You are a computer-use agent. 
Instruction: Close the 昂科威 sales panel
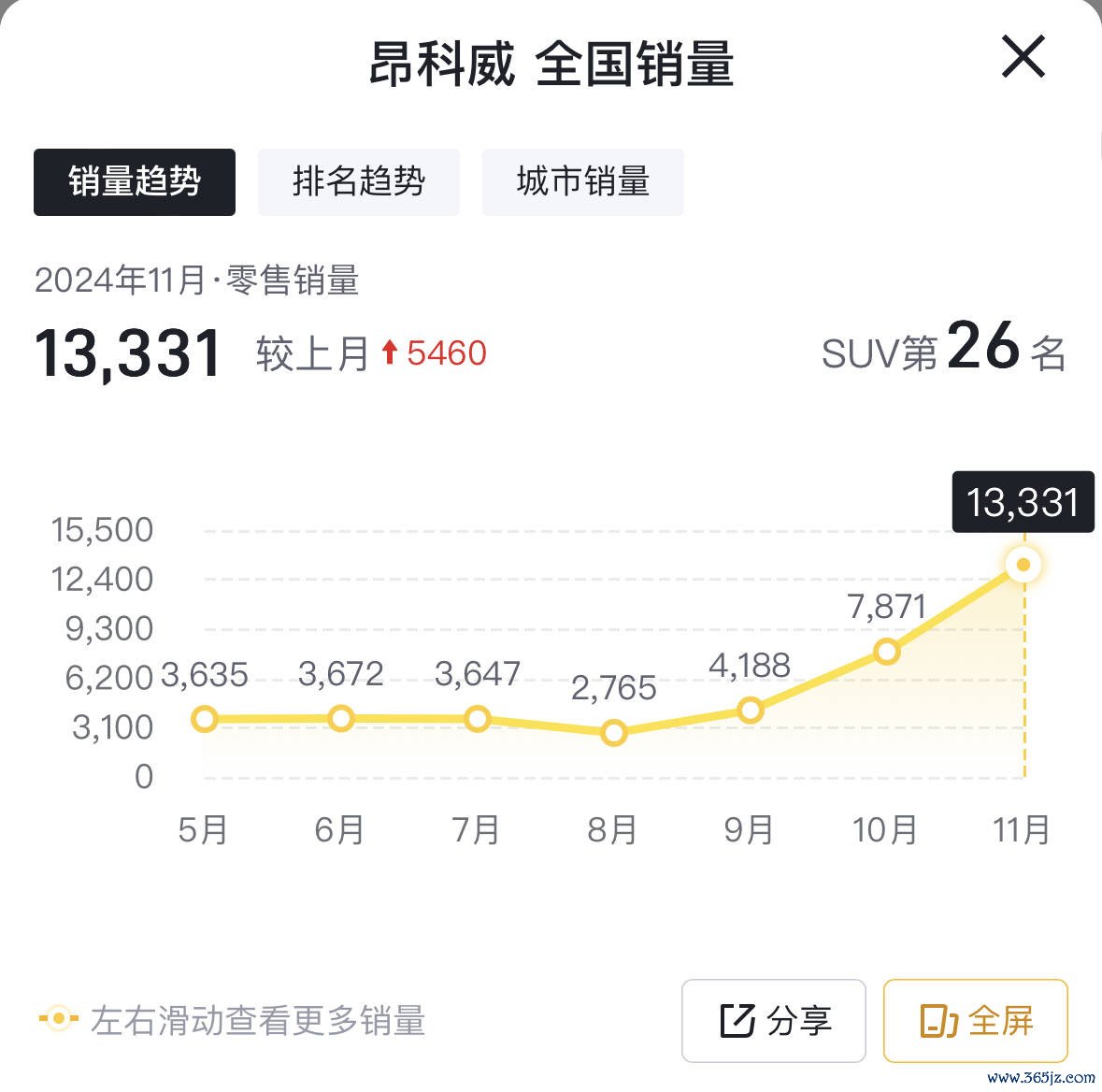(1023, 57)
